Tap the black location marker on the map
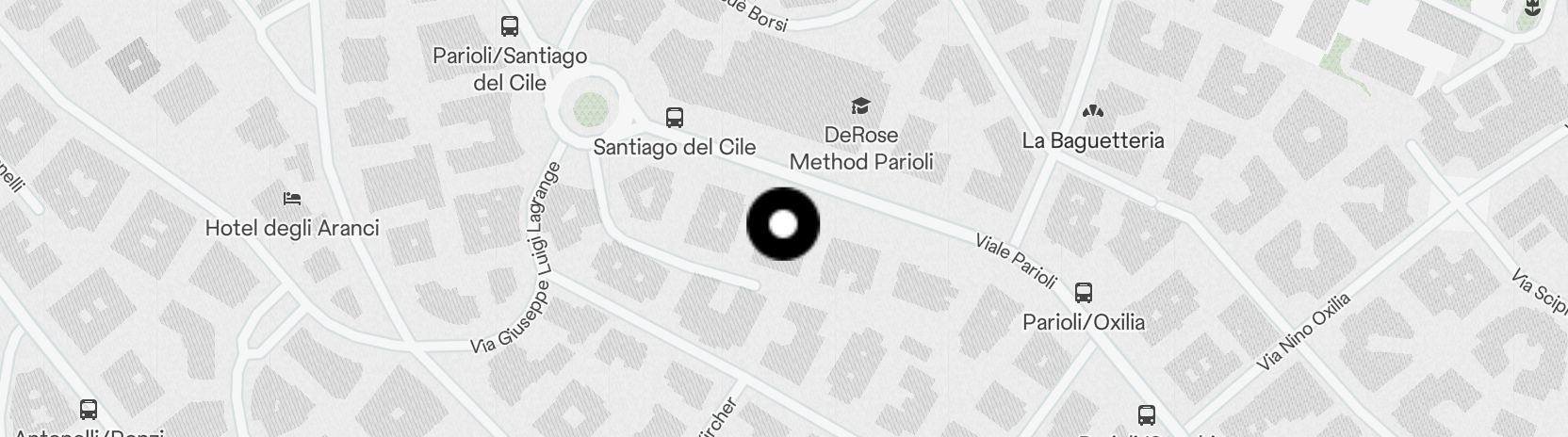The width and height of the screenshot is (1568, 437). coord(782,224)
